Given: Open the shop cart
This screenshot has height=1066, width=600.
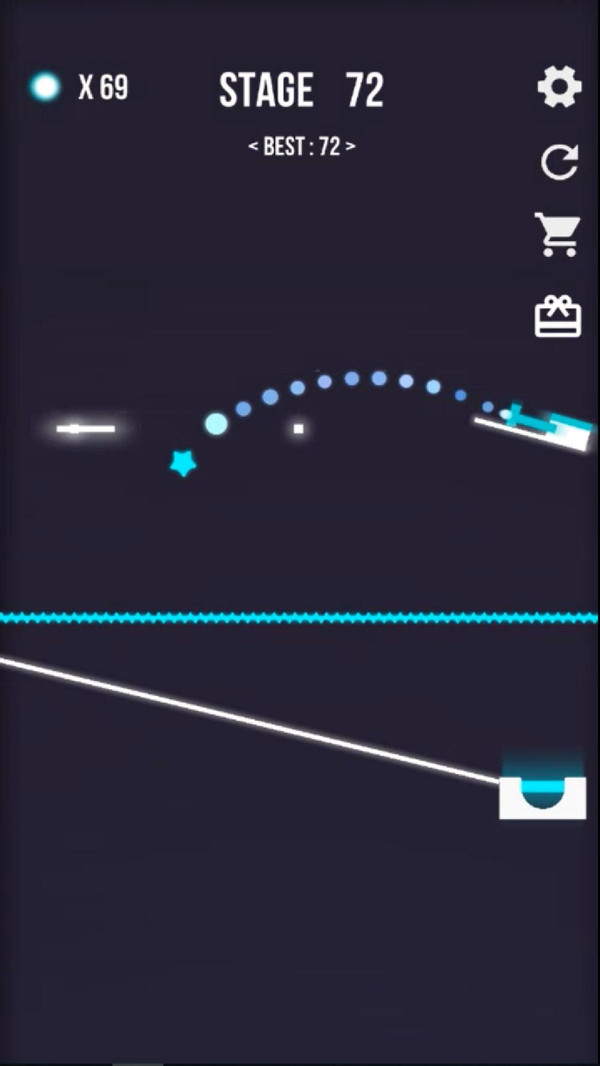Looking at the screenshot, I should 558,236.
